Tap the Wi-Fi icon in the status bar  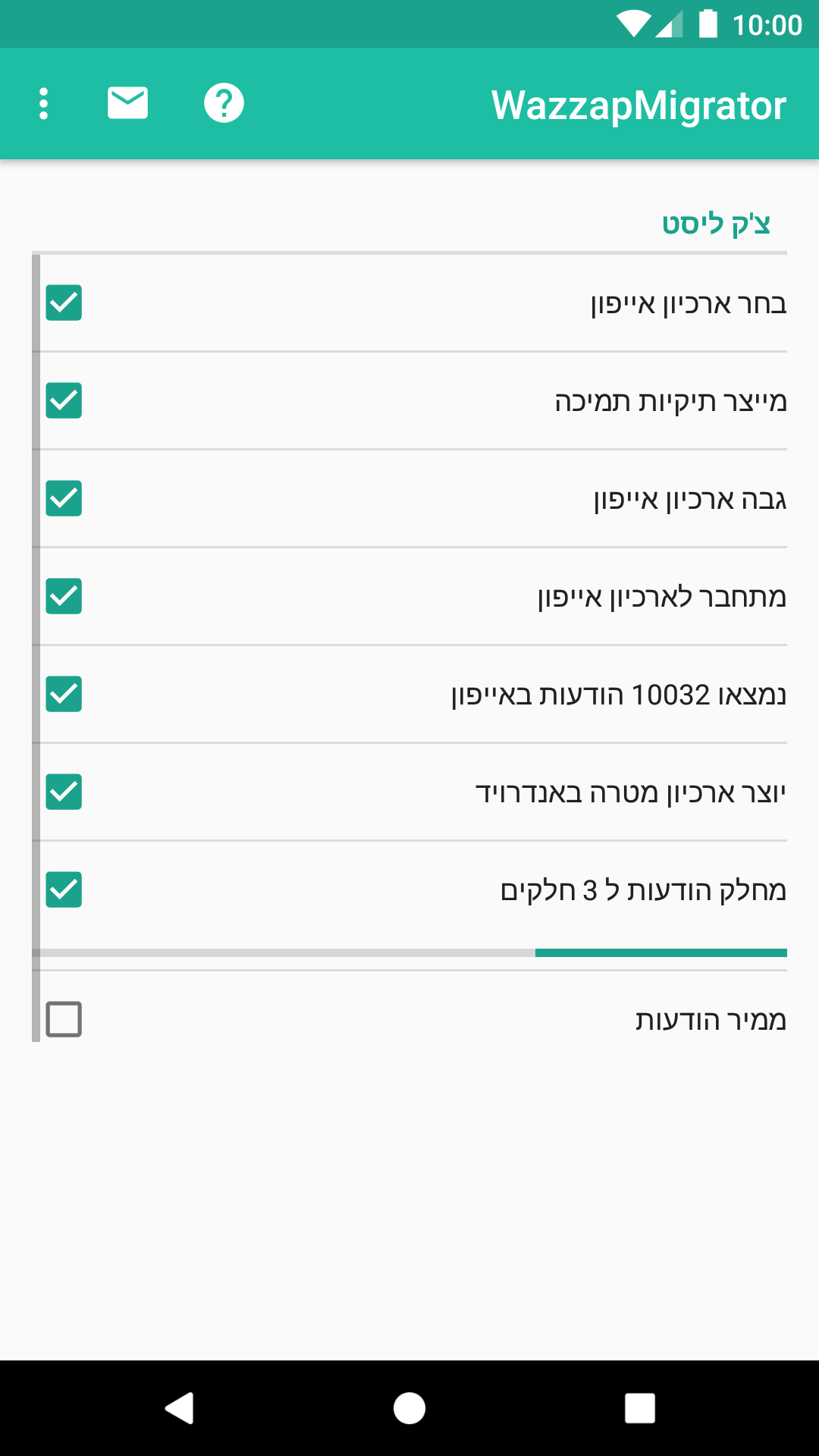[633, 23]
